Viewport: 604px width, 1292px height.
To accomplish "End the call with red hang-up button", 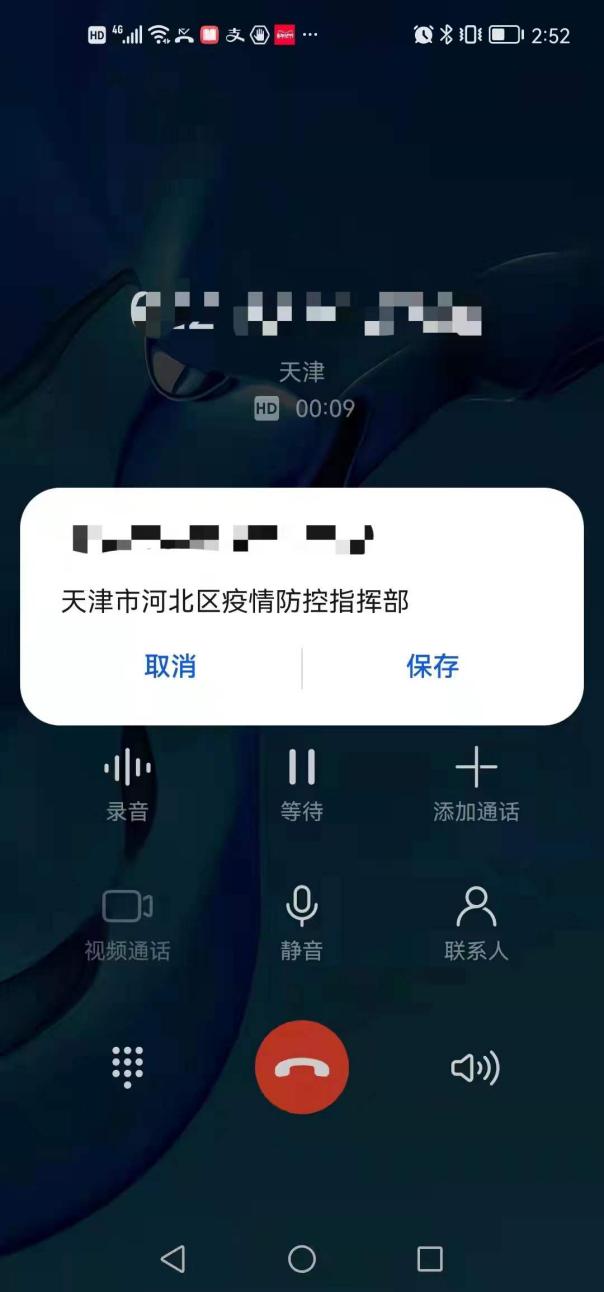I will point(301,1068).
